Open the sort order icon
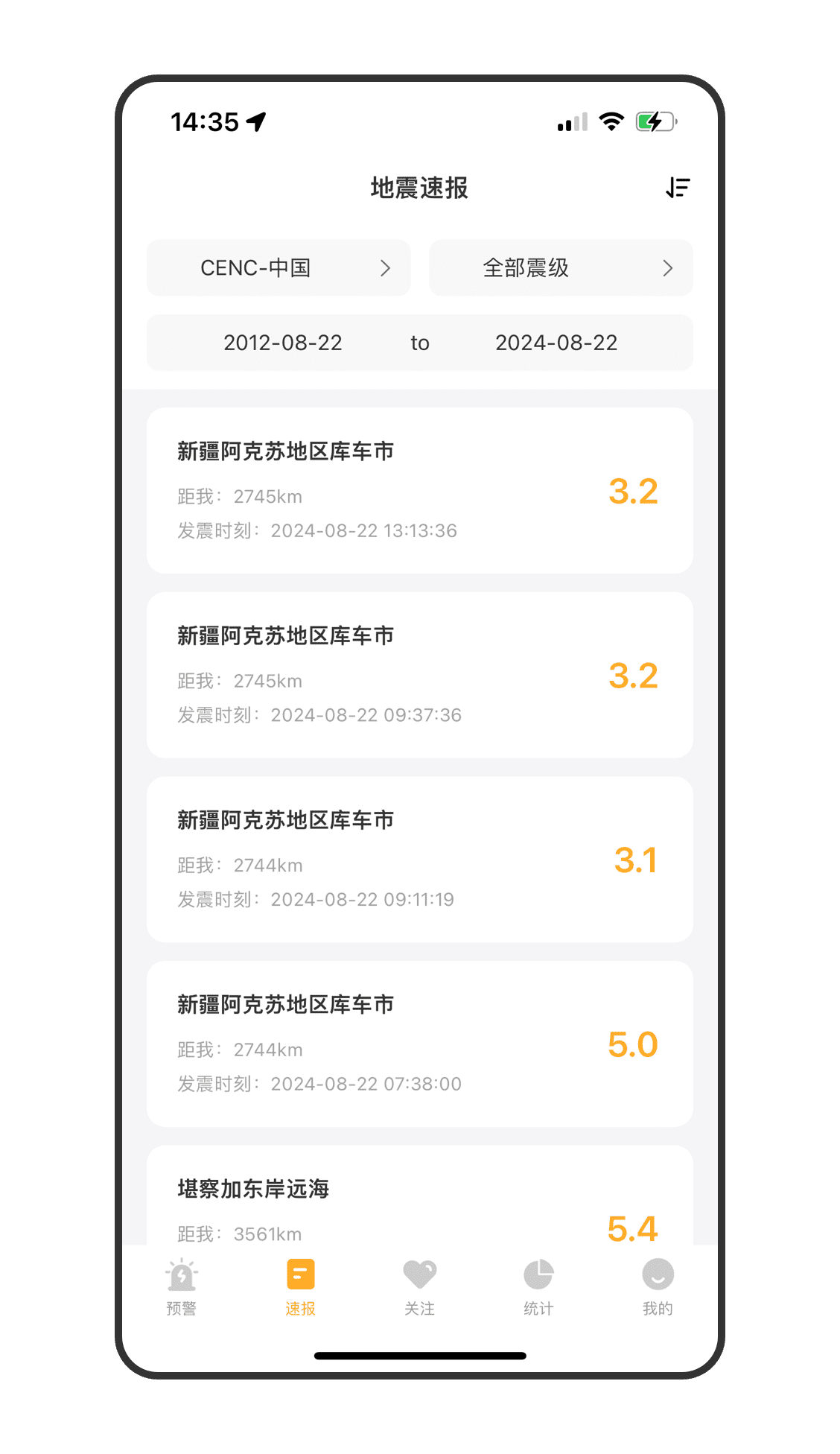 pos(678,188)
